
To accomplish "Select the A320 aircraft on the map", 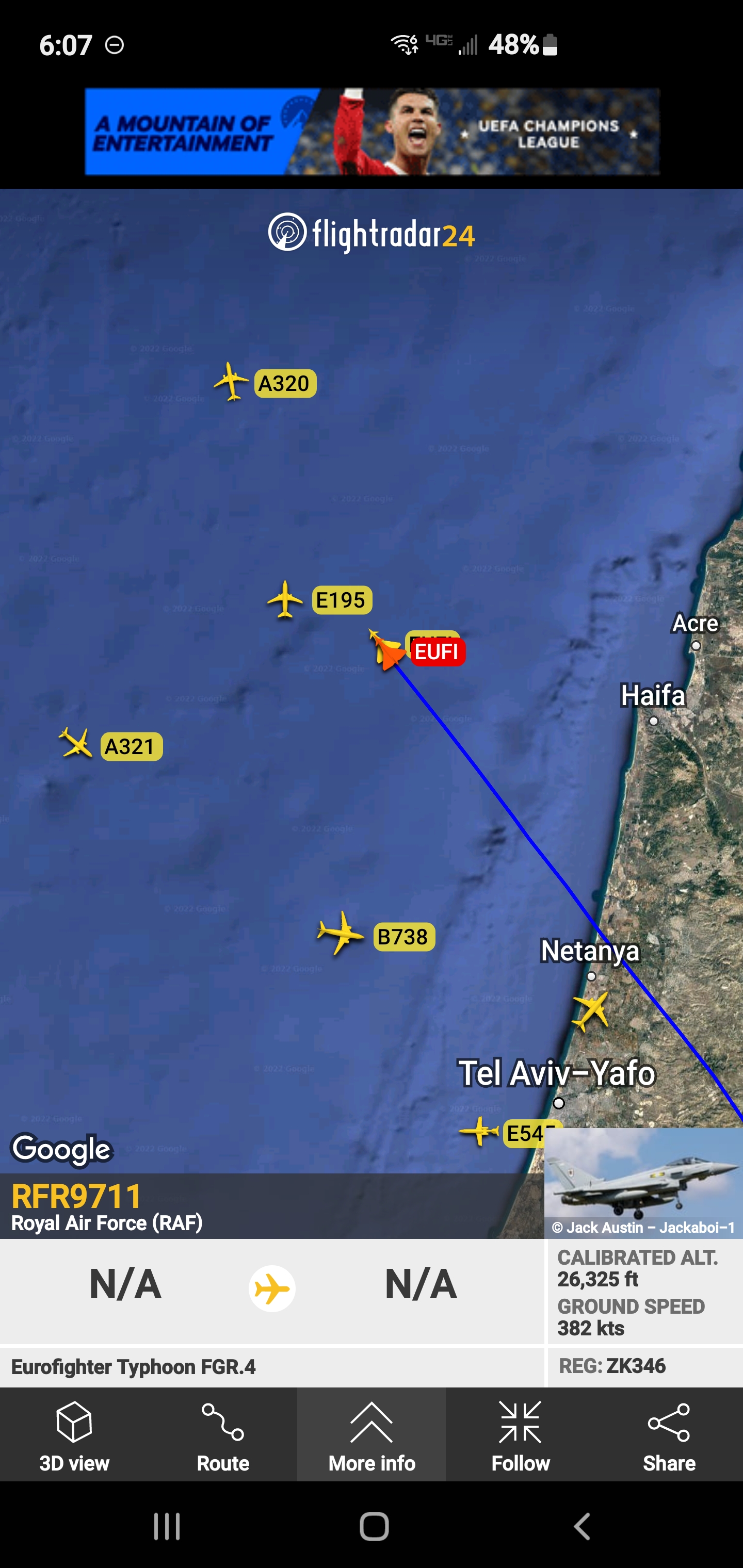I will coord(232,382).
